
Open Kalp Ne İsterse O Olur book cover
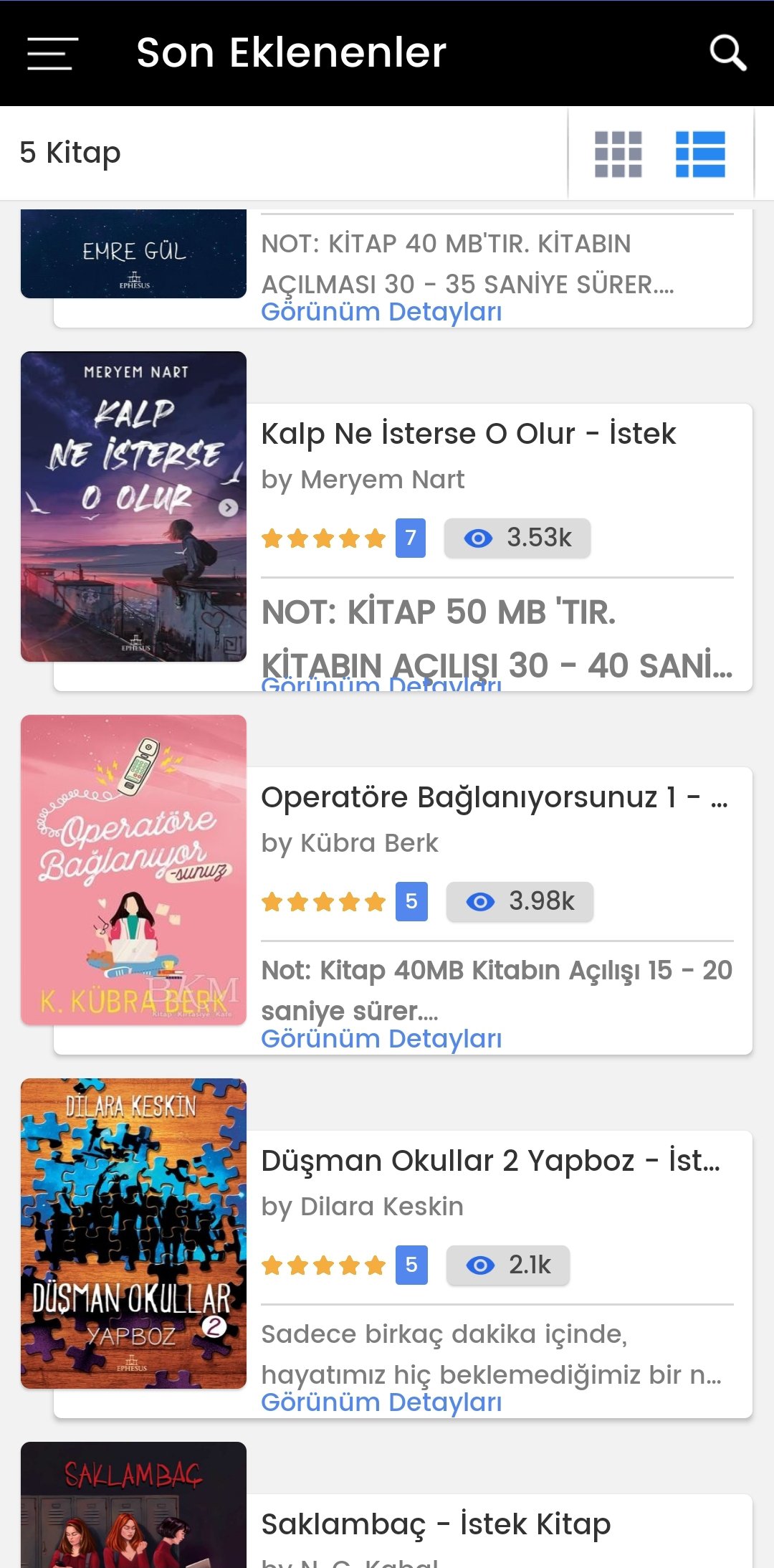point(134,506)
